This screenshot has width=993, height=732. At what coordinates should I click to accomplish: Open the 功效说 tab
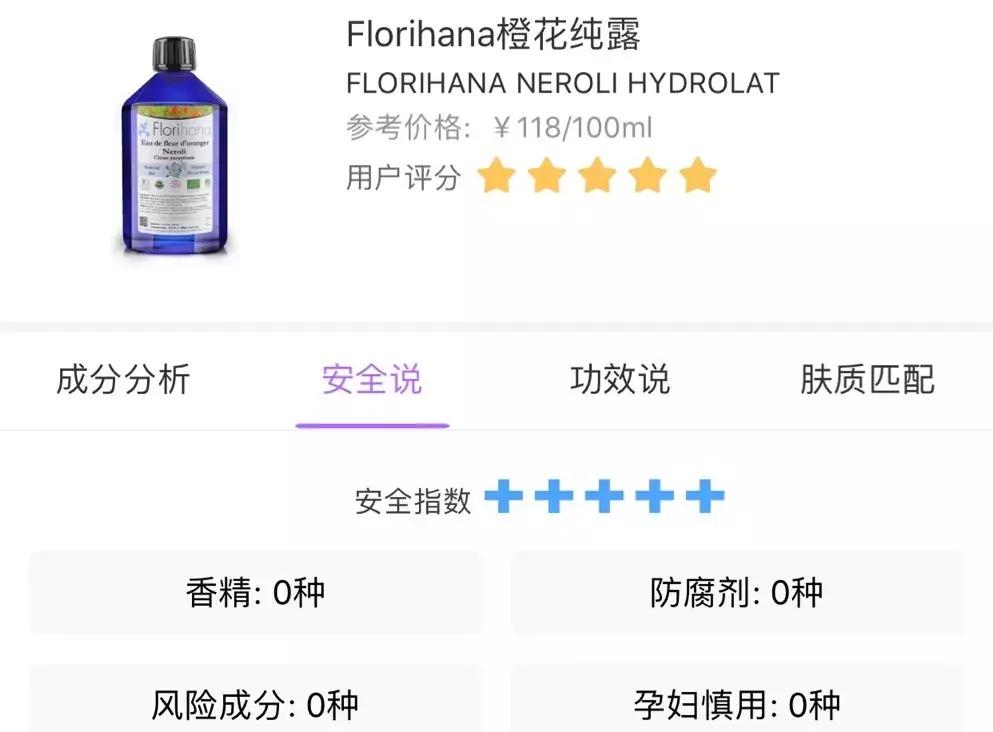pyautogui.click(x=619, y=380)
